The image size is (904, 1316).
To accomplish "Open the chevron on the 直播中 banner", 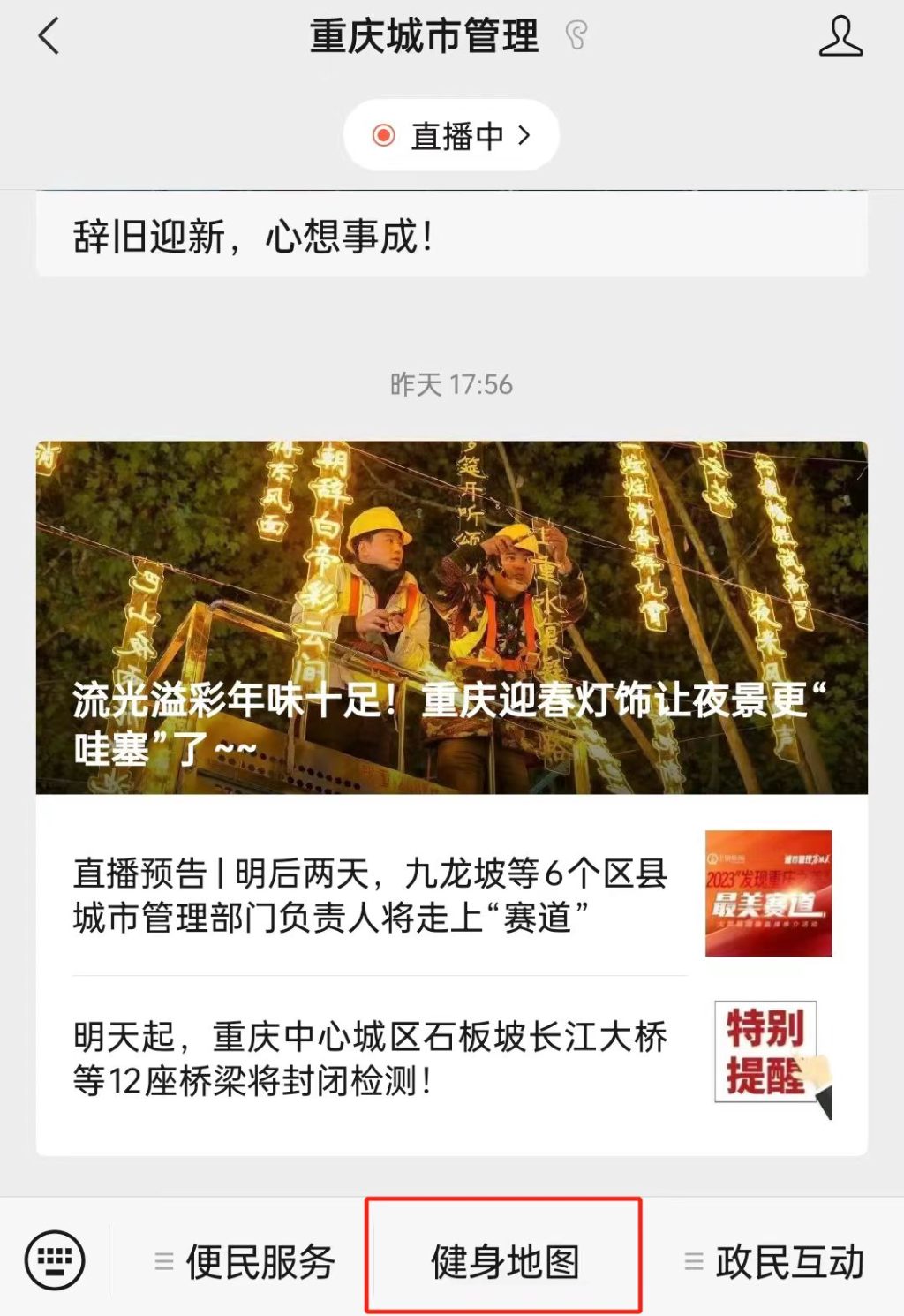I will pos(524,134).
